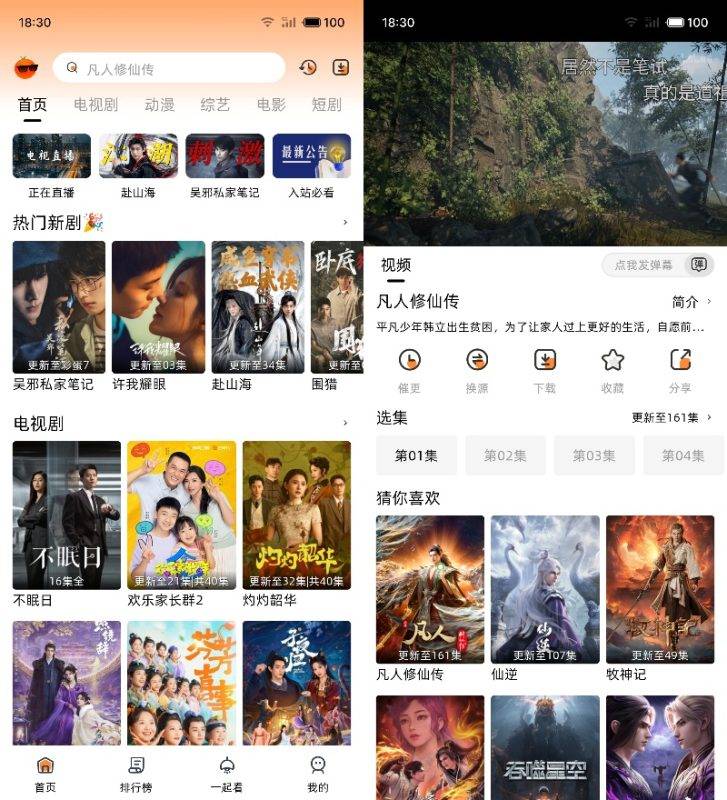This screenshot has width=727, height=800.
Task: Tap 换源 to change video source
Action: click(476, 368)
